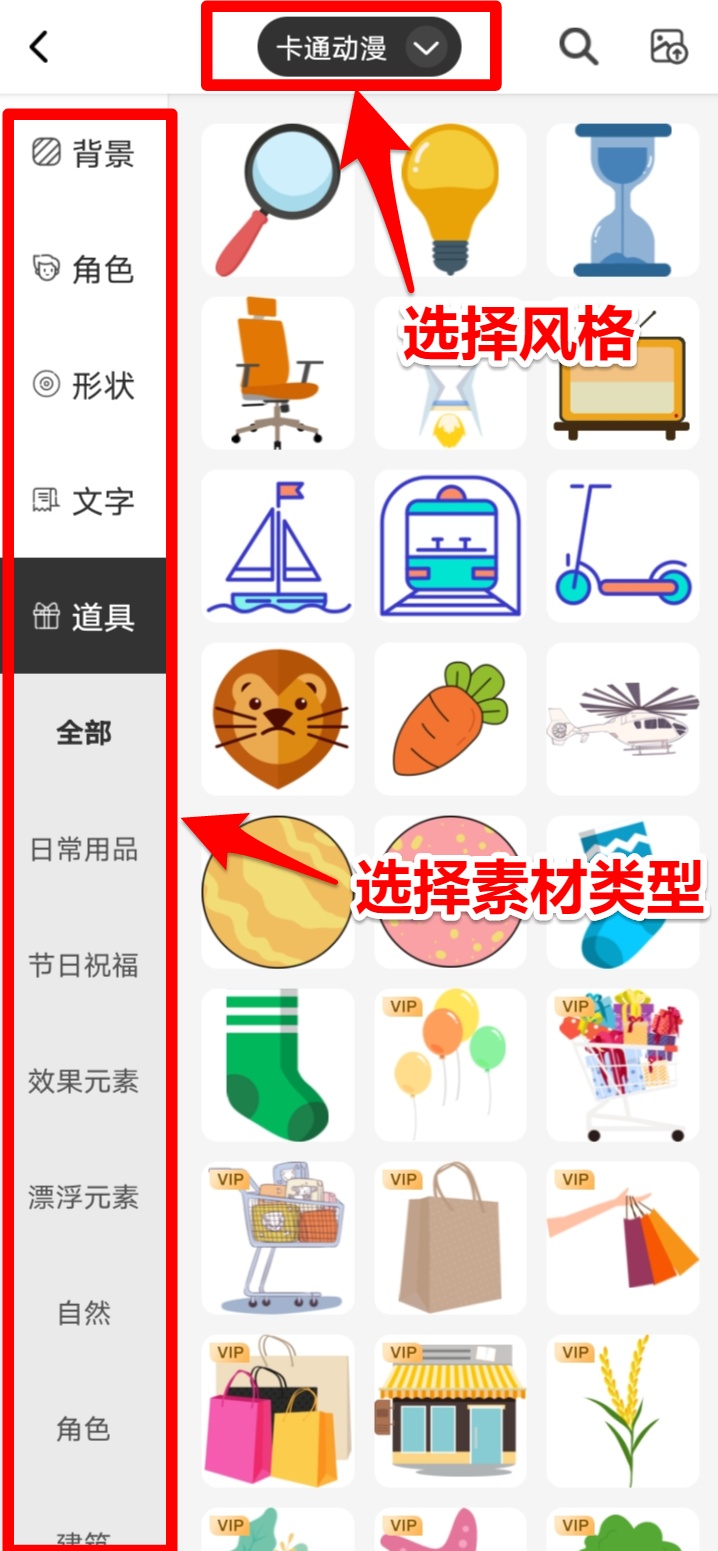Open the 文字 category
The image size is (718, 1551).
[x=84, y=501]
